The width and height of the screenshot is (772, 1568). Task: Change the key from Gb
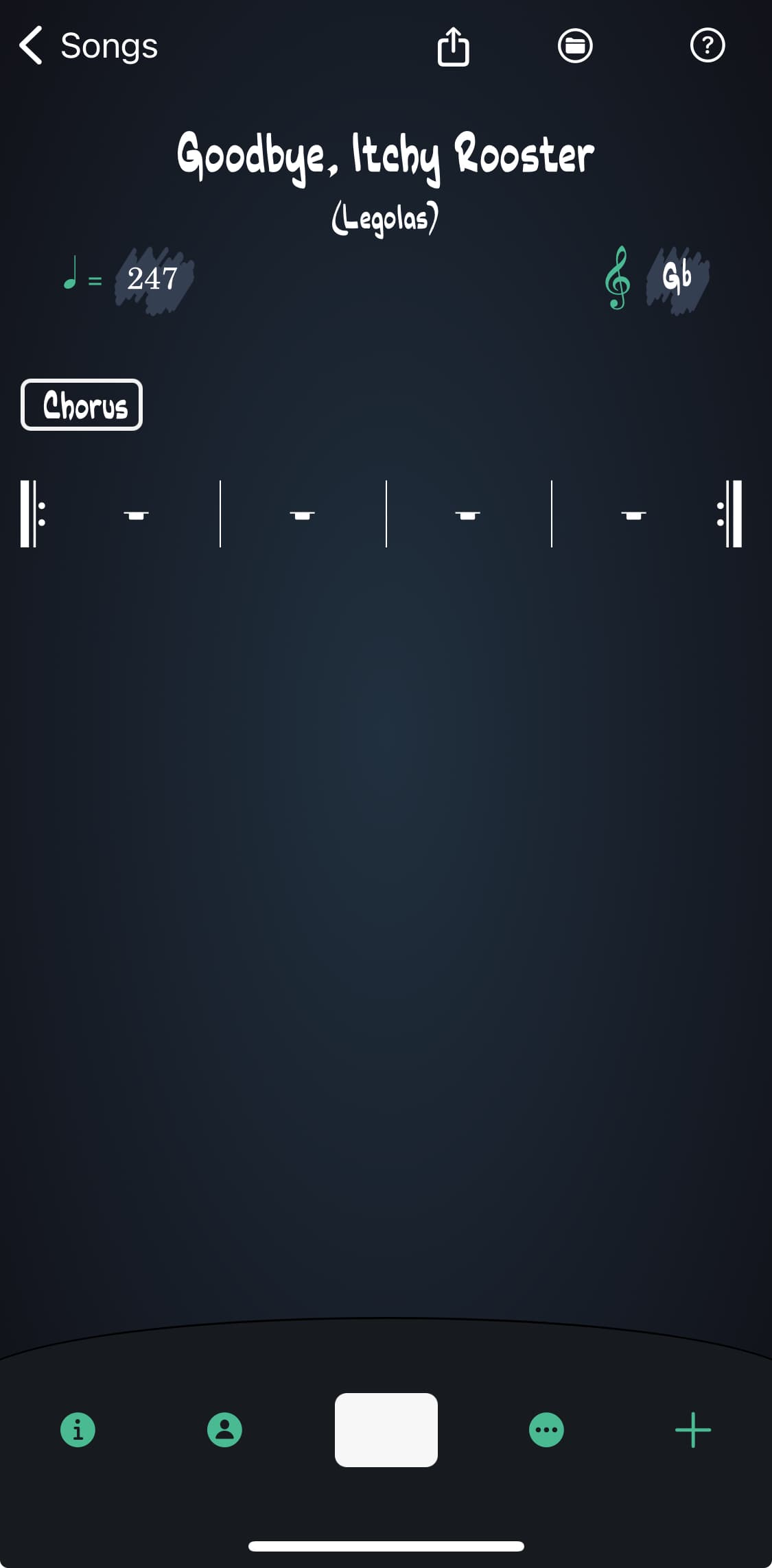(x=677, y=278)
